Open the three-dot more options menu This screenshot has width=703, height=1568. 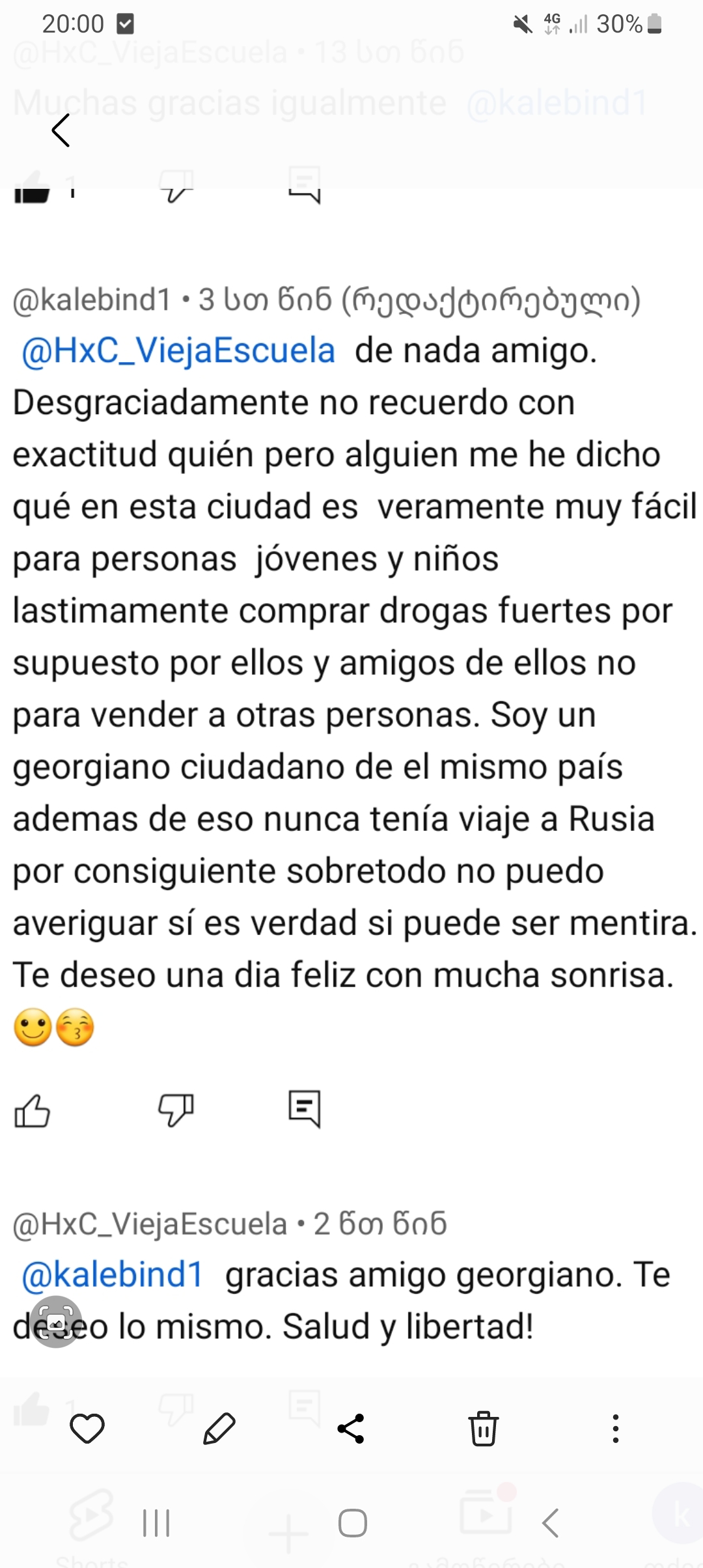[x=615, y=1429]
